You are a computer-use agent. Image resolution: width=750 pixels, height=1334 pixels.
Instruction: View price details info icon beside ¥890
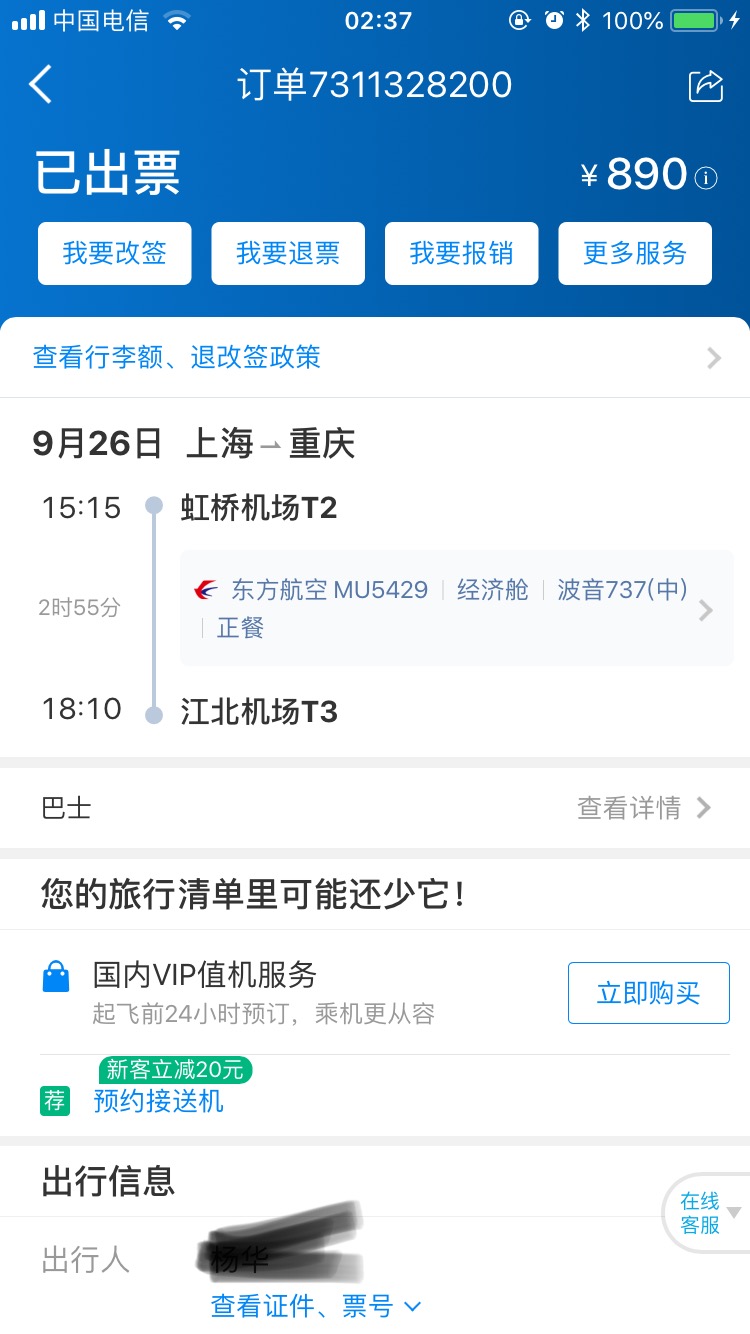706,178
